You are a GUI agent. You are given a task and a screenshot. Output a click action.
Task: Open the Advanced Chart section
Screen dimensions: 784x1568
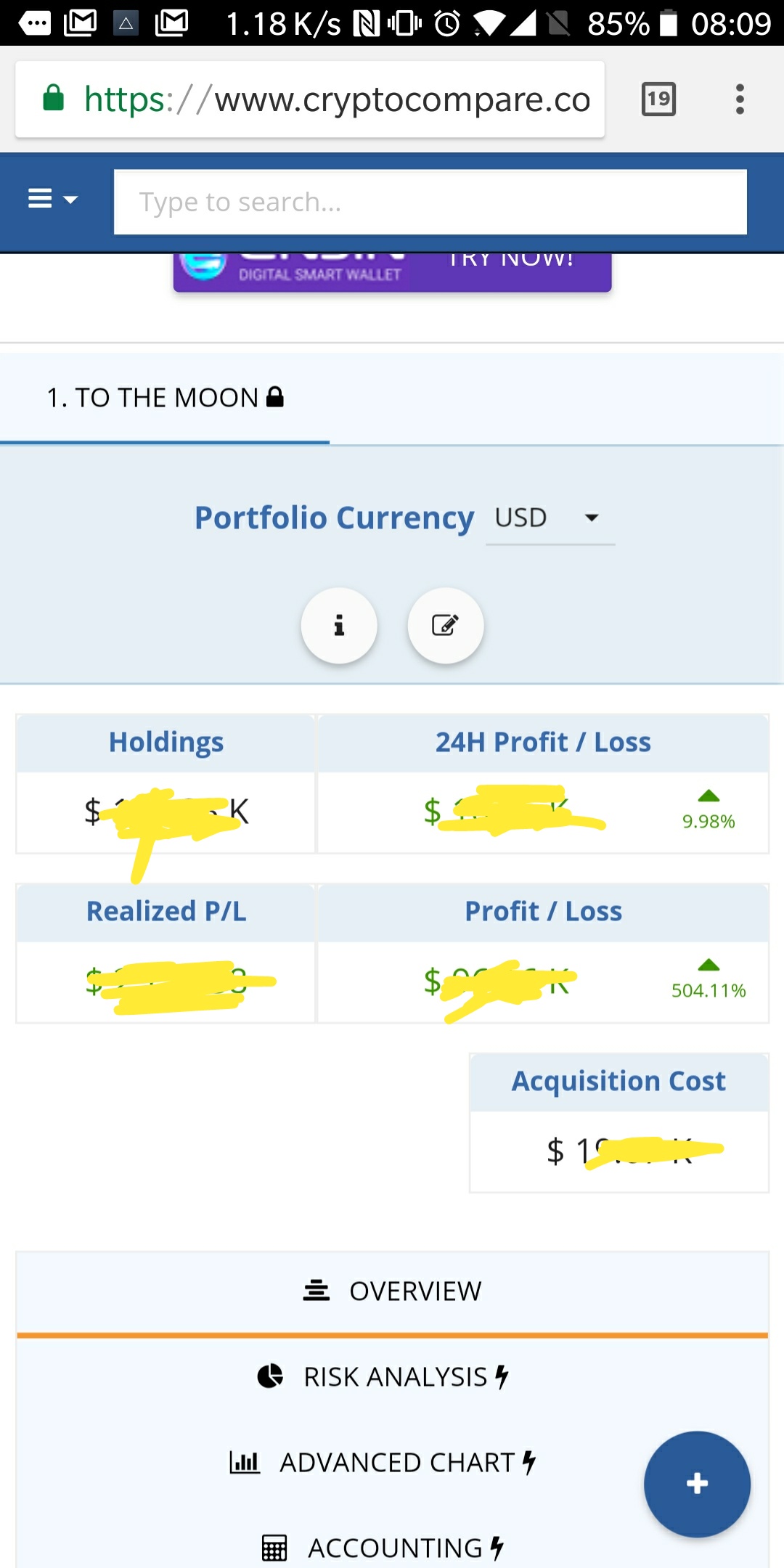tap(383, 1463)
